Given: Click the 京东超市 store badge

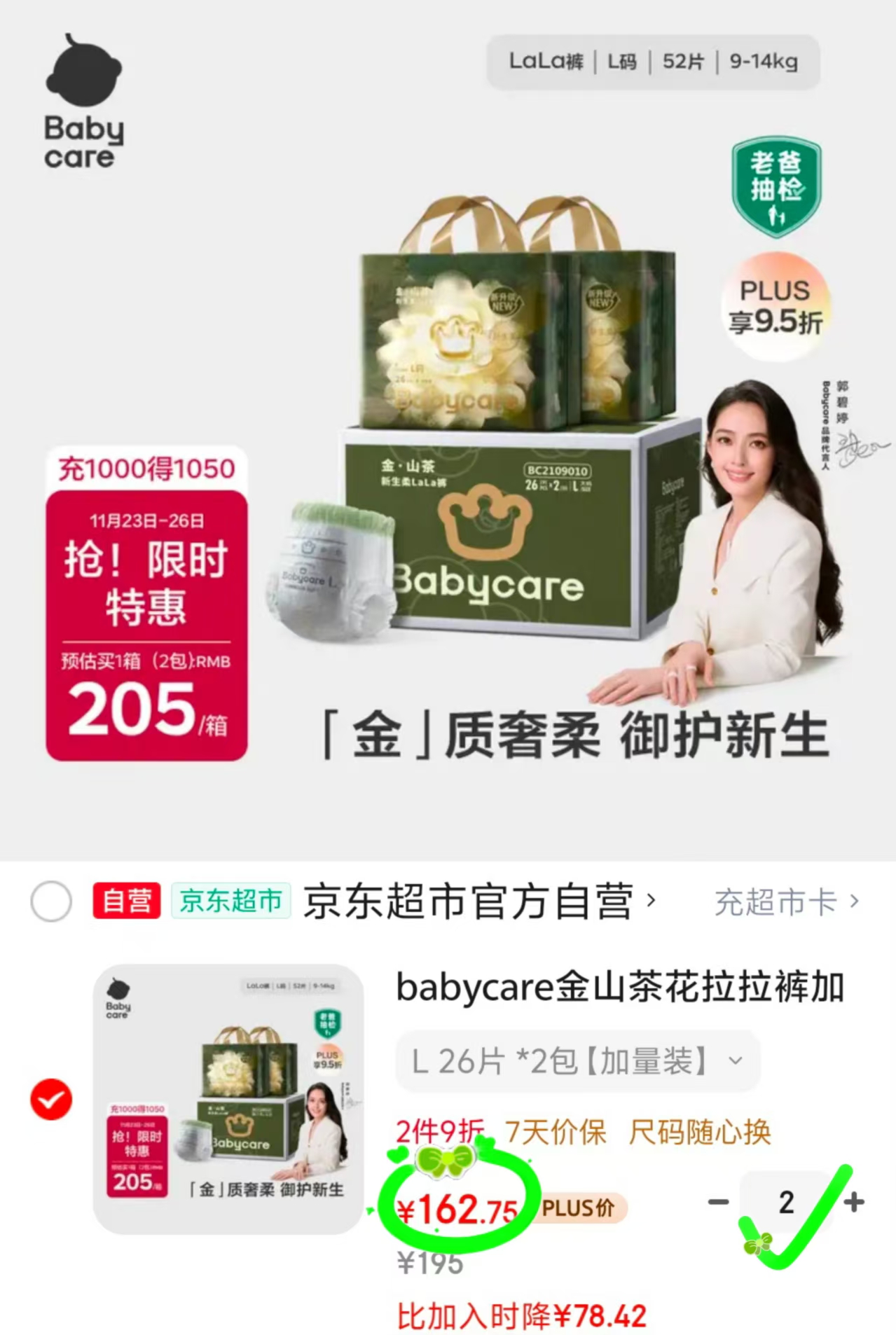Looking at the screenshot, I should coord(230,903).
